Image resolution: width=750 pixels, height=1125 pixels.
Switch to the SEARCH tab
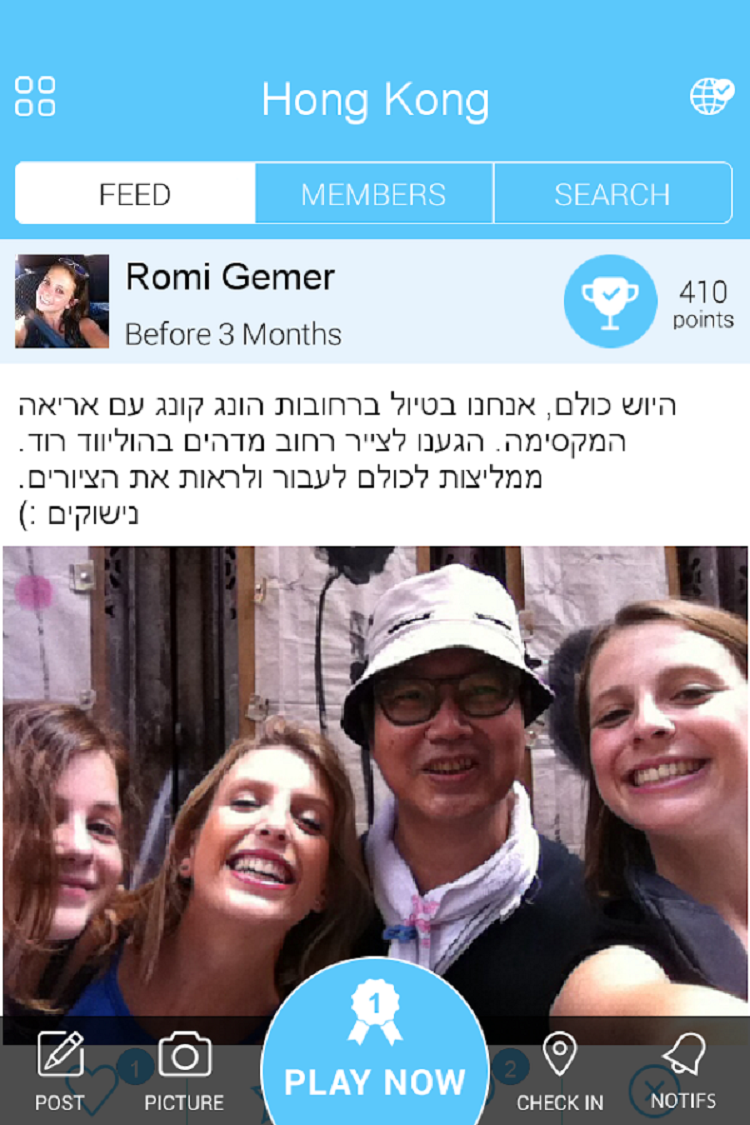coord(612,194)
